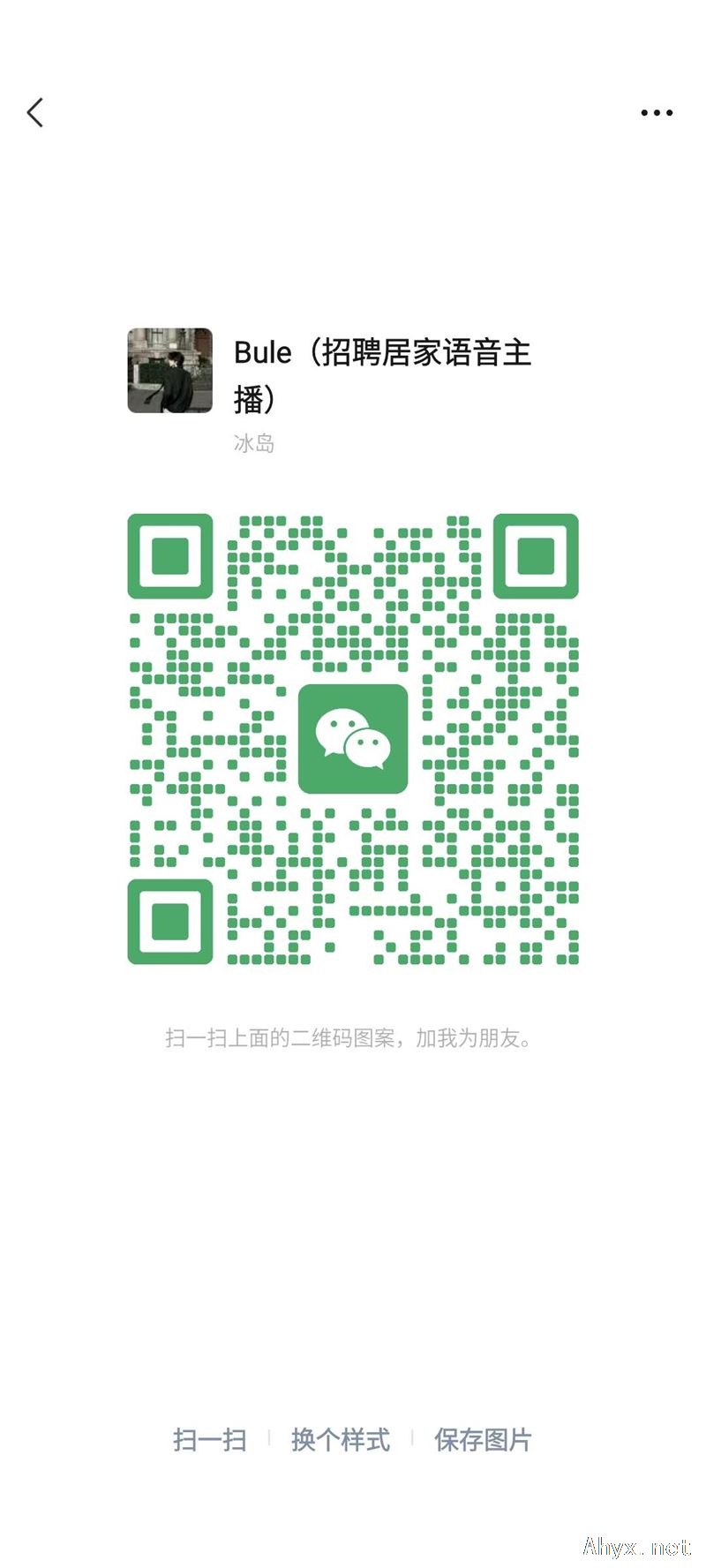This screenshot has height=1568, width=706.
Task: Open the three-dot overflow menu
Action: [657, 113]
